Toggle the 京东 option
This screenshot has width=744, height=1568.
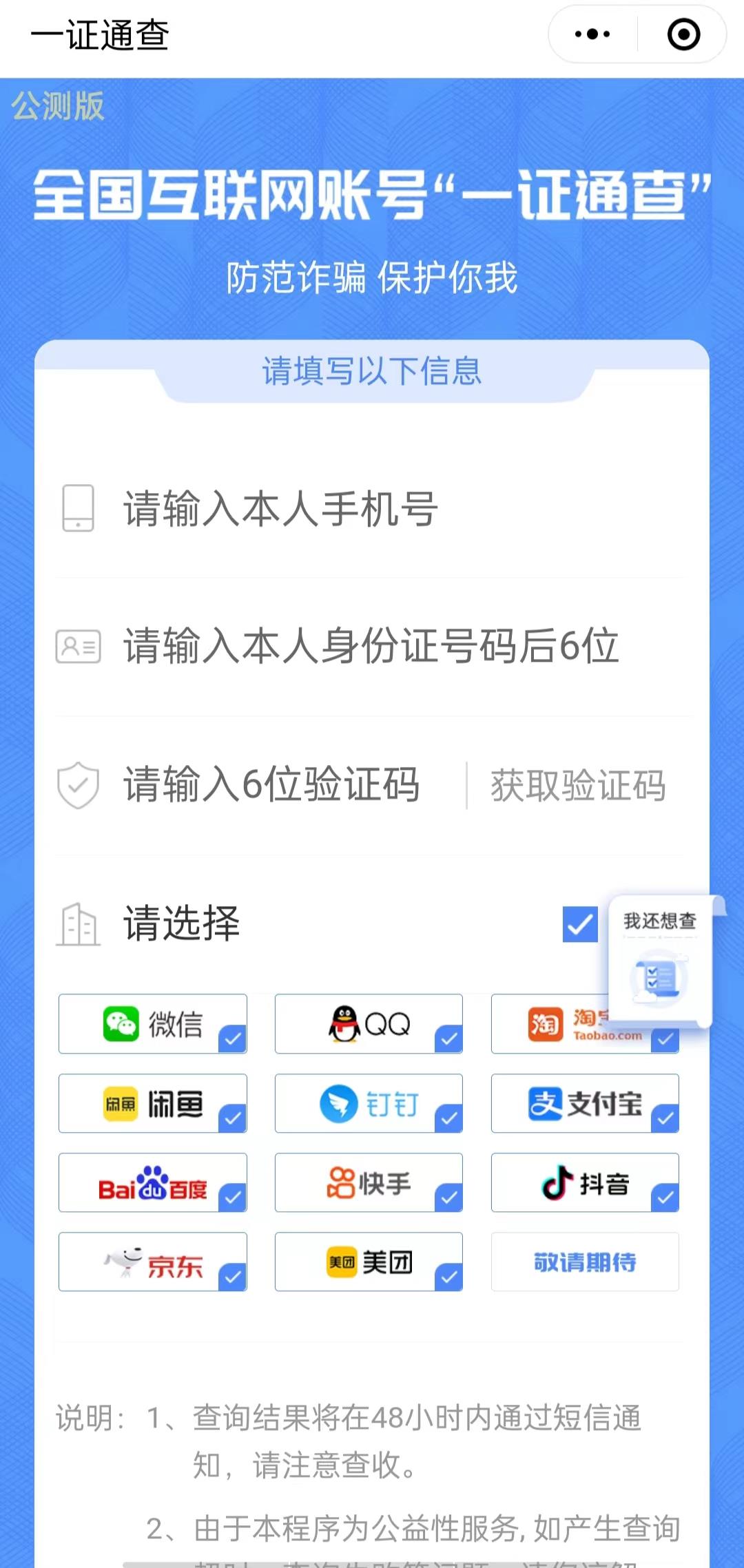click(153, 1262)
